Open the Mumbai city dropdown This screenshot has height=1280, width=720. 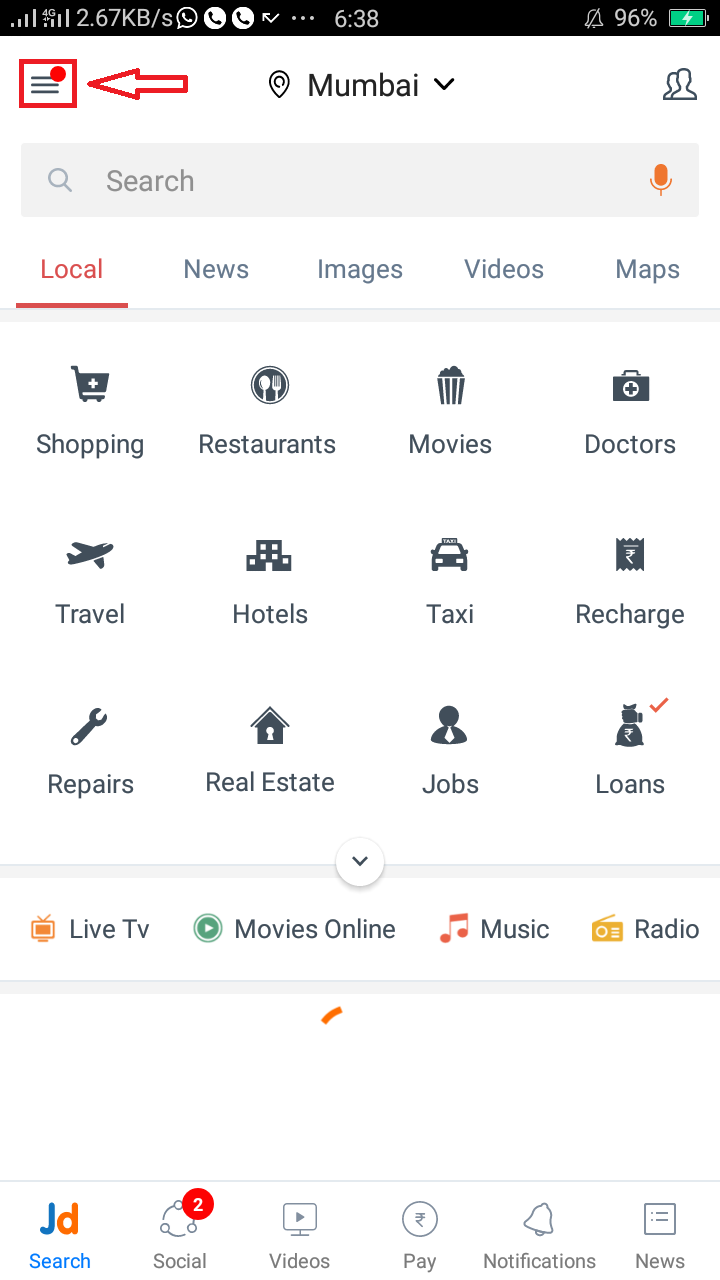362,85
